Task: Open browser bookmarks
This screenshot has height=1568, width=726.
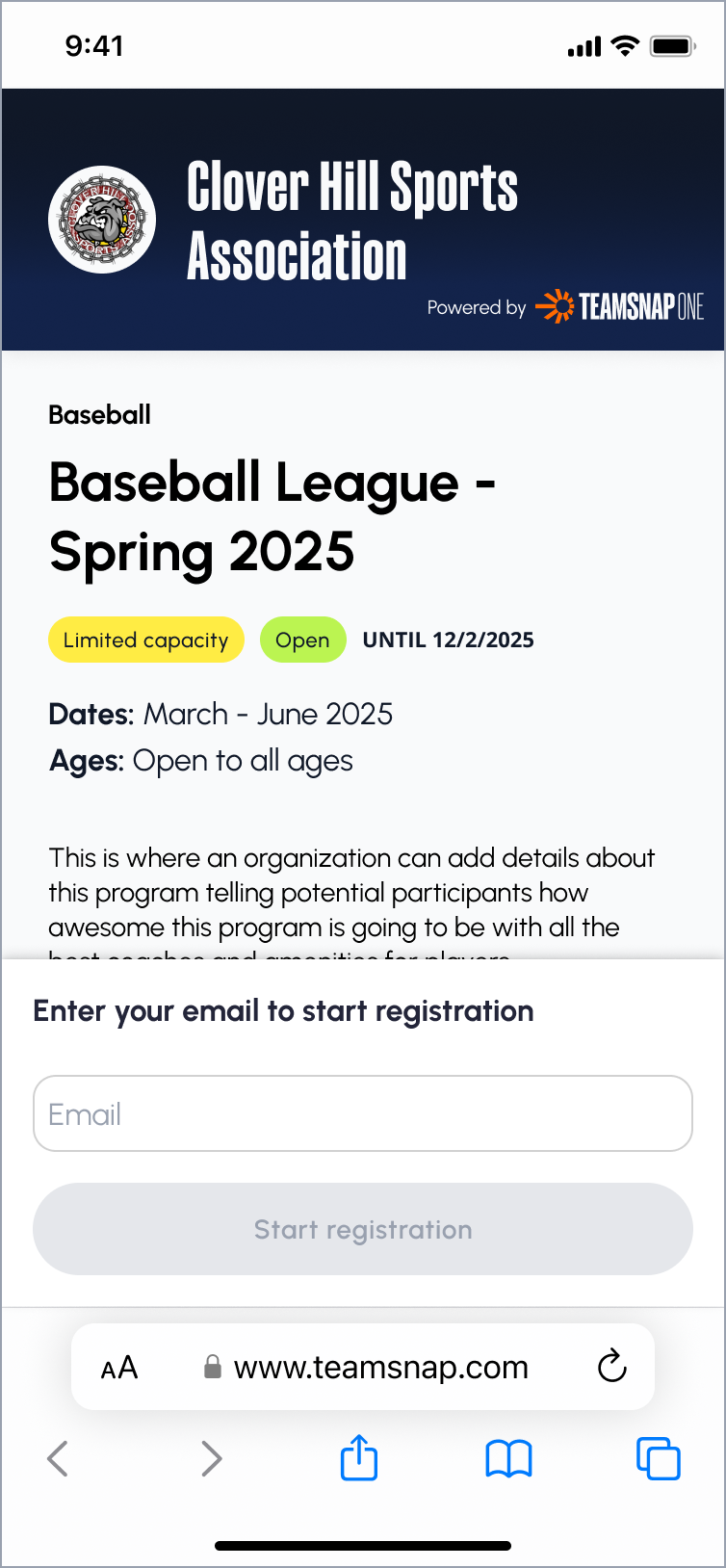Action: tap(508, 1458)
